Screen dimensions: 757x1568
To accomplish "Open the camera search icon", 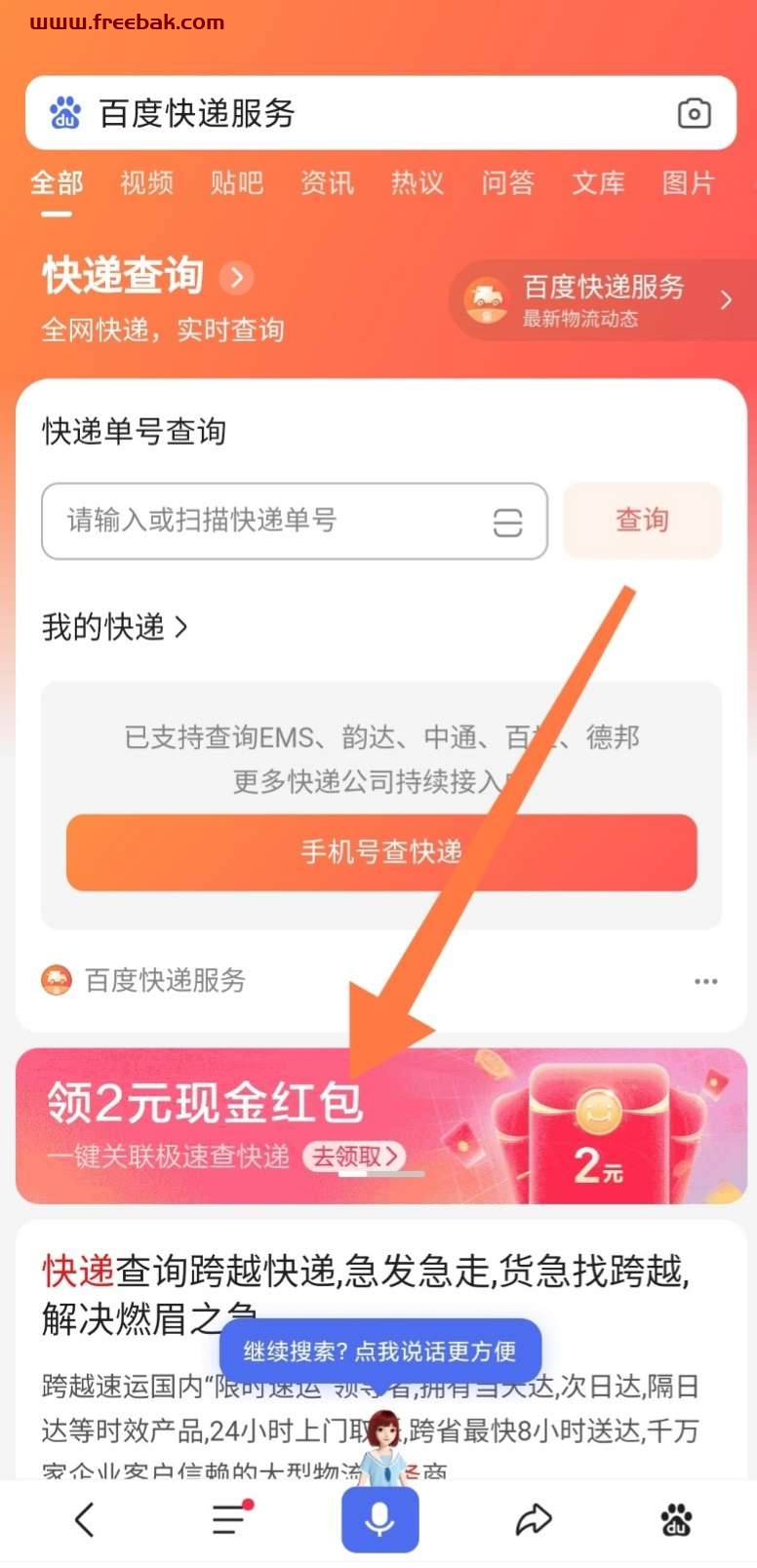I will pos(694,113).
